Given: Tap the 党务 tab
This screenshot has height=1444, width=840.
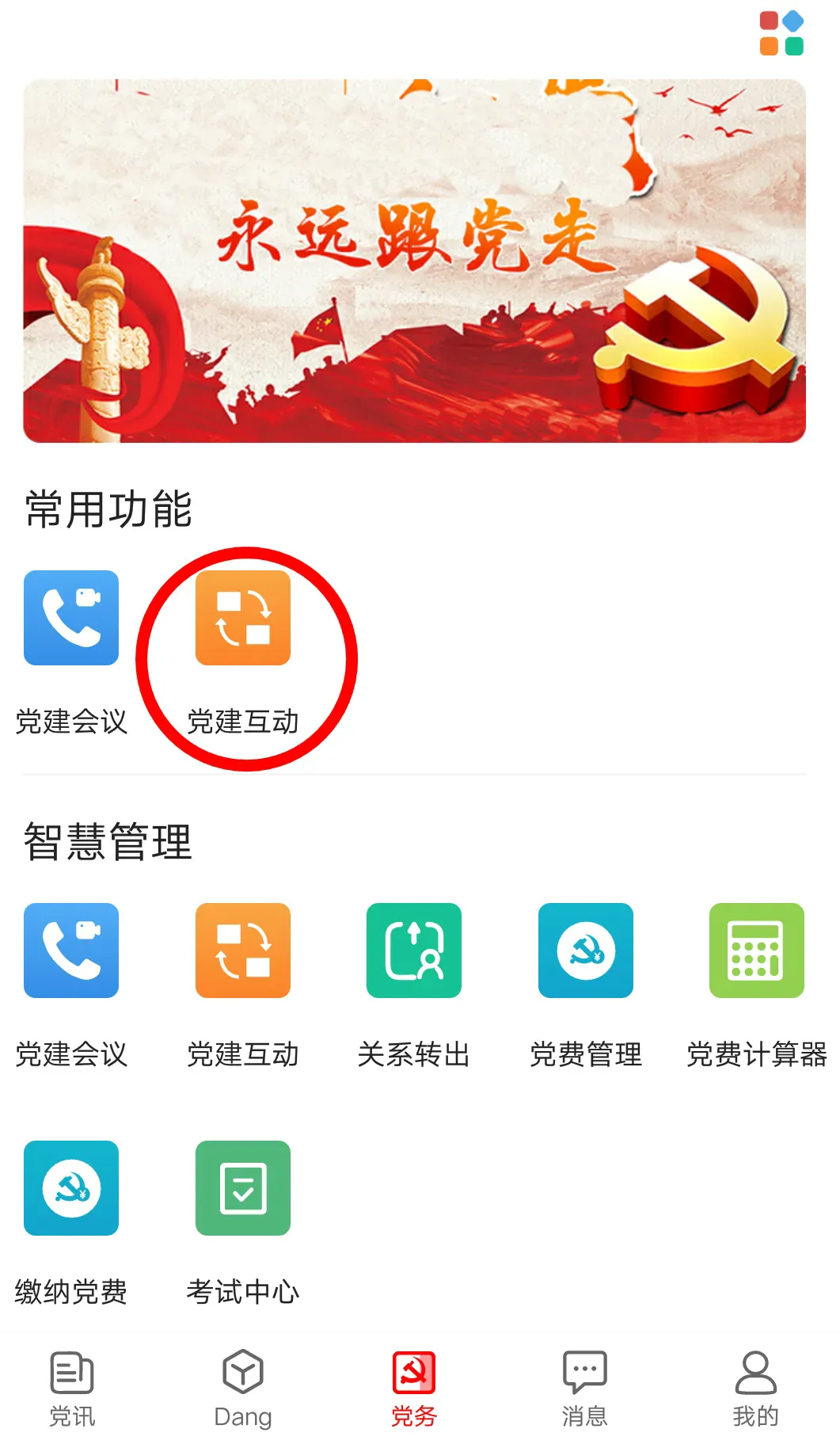Looking at the screenshot, I should 414,1388.
